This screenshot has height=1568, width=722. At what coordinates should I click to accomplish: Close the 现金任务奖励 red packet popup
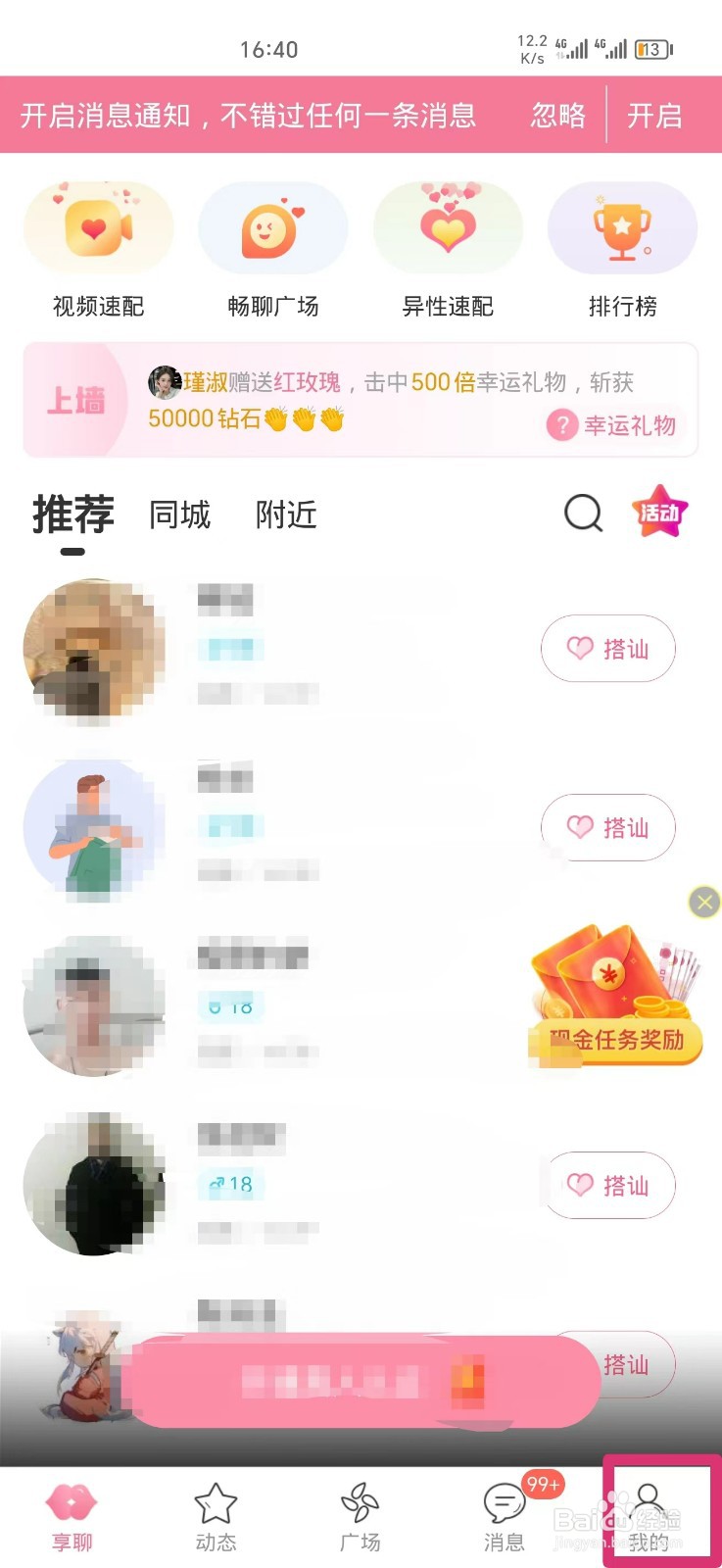click(x=703, y=903)
